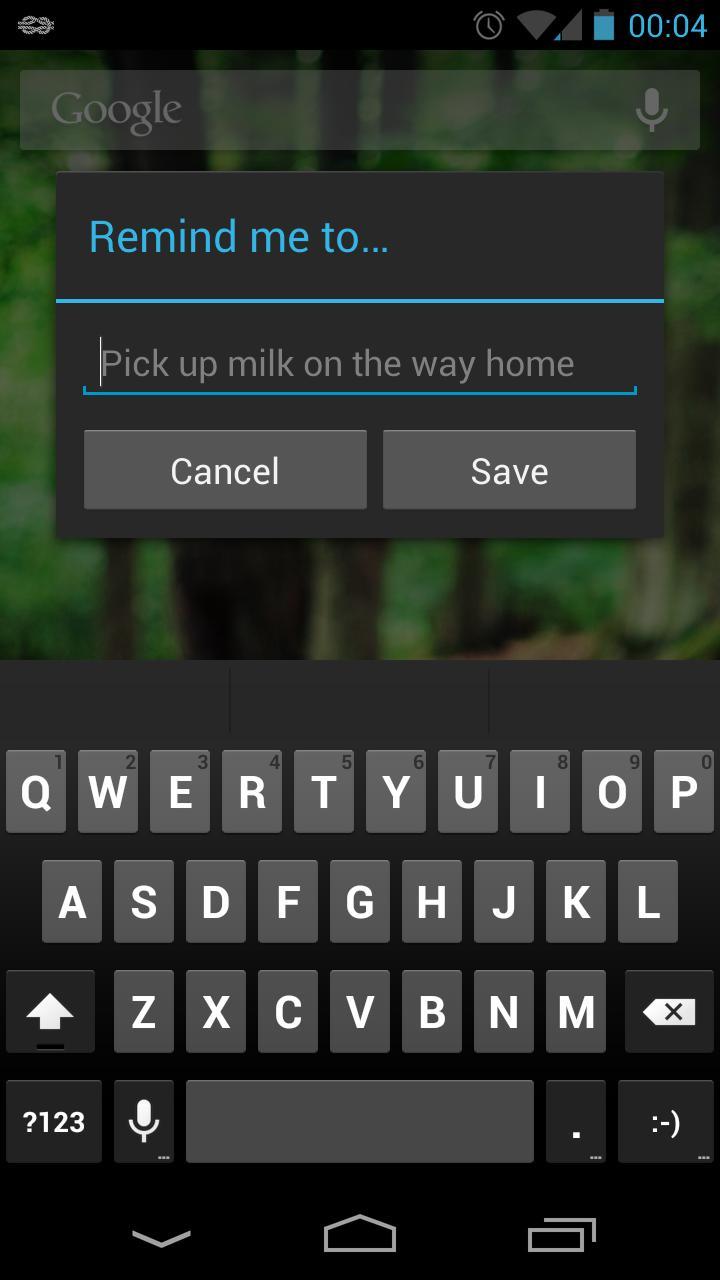
Task: Tap the shift key on the keyboard
Action: tap(50, 1012)
